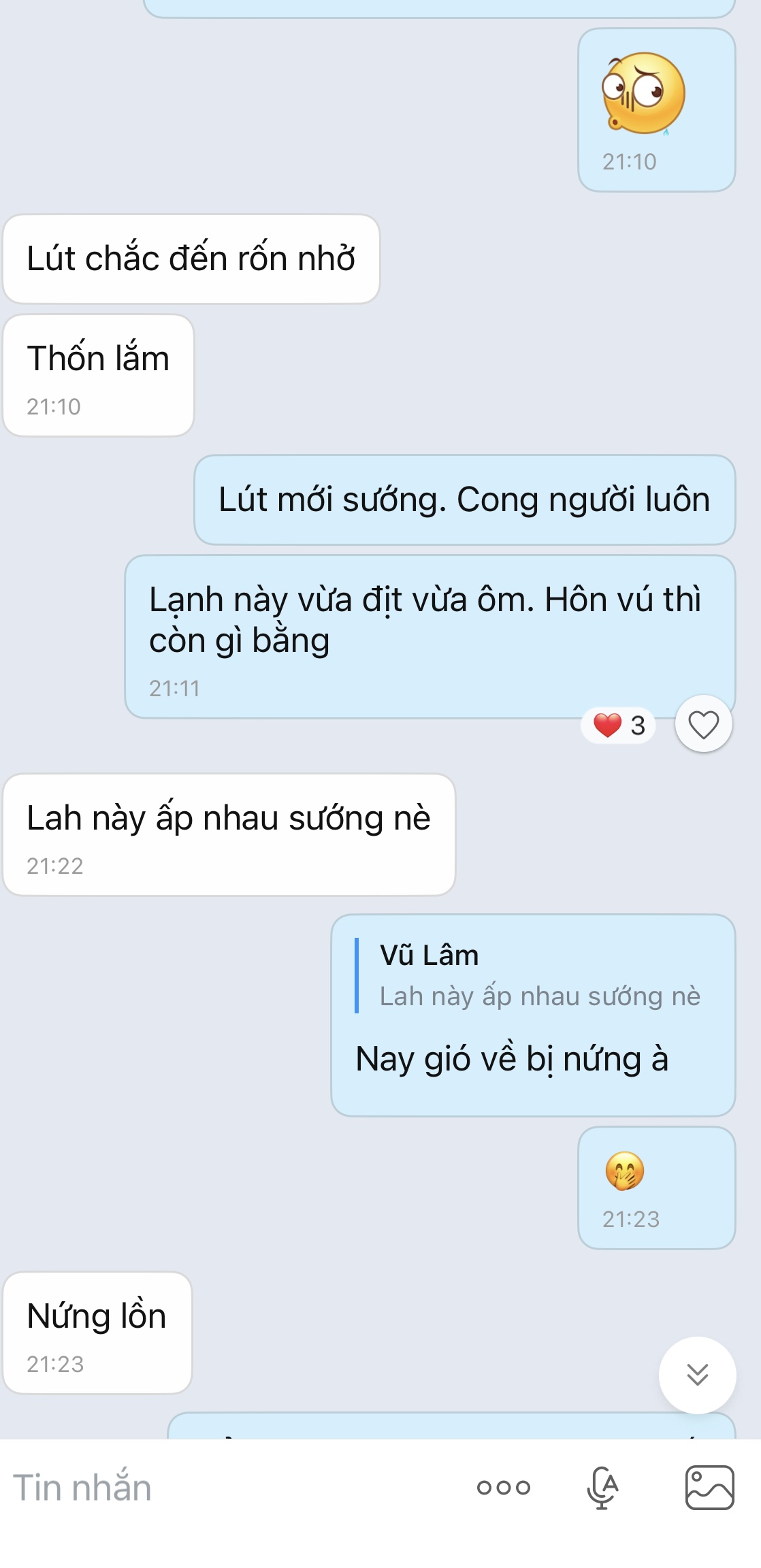
Task: Open the quoted Vũ Lâm reply
Action: [531, 976]
